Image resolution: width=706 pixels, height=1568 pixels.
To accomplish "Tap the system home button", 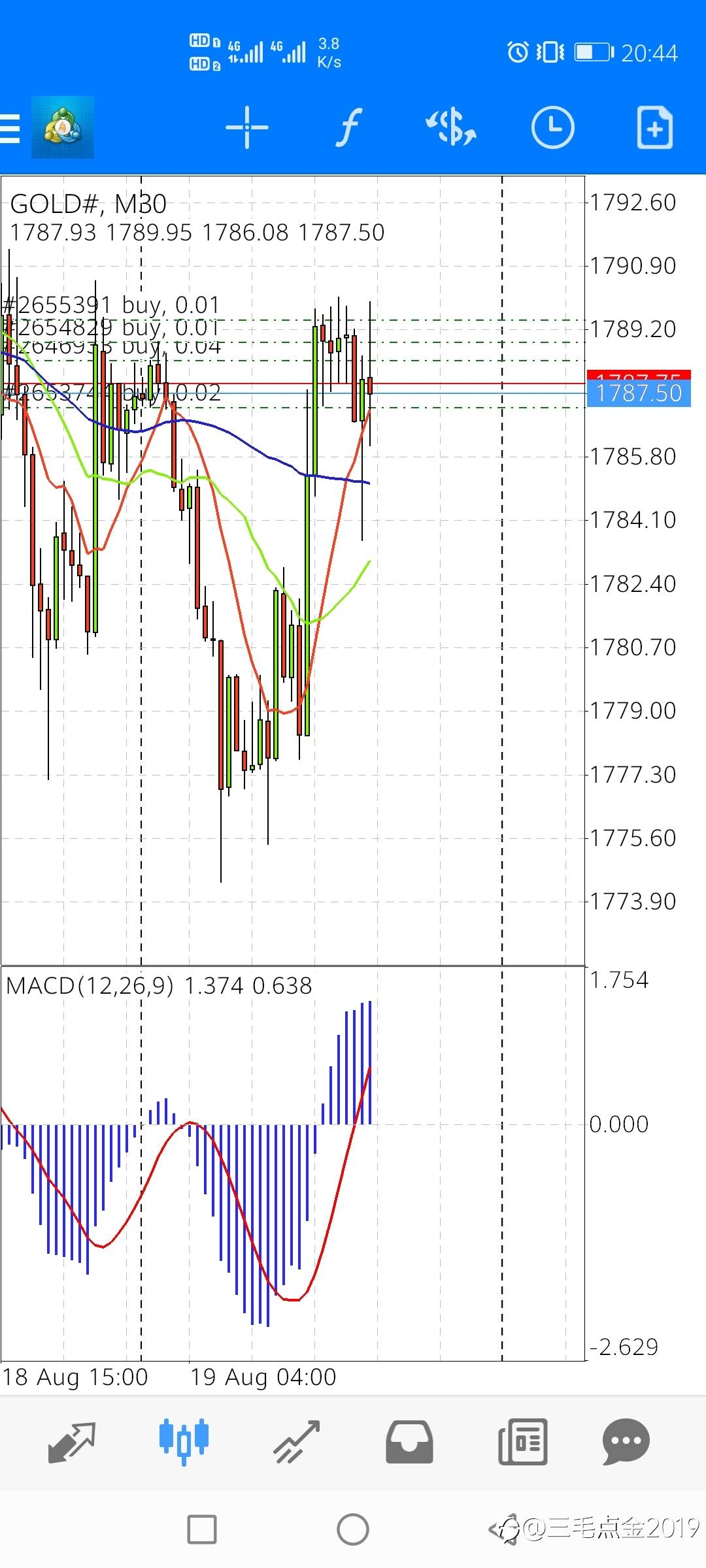I will point(353,1529).
